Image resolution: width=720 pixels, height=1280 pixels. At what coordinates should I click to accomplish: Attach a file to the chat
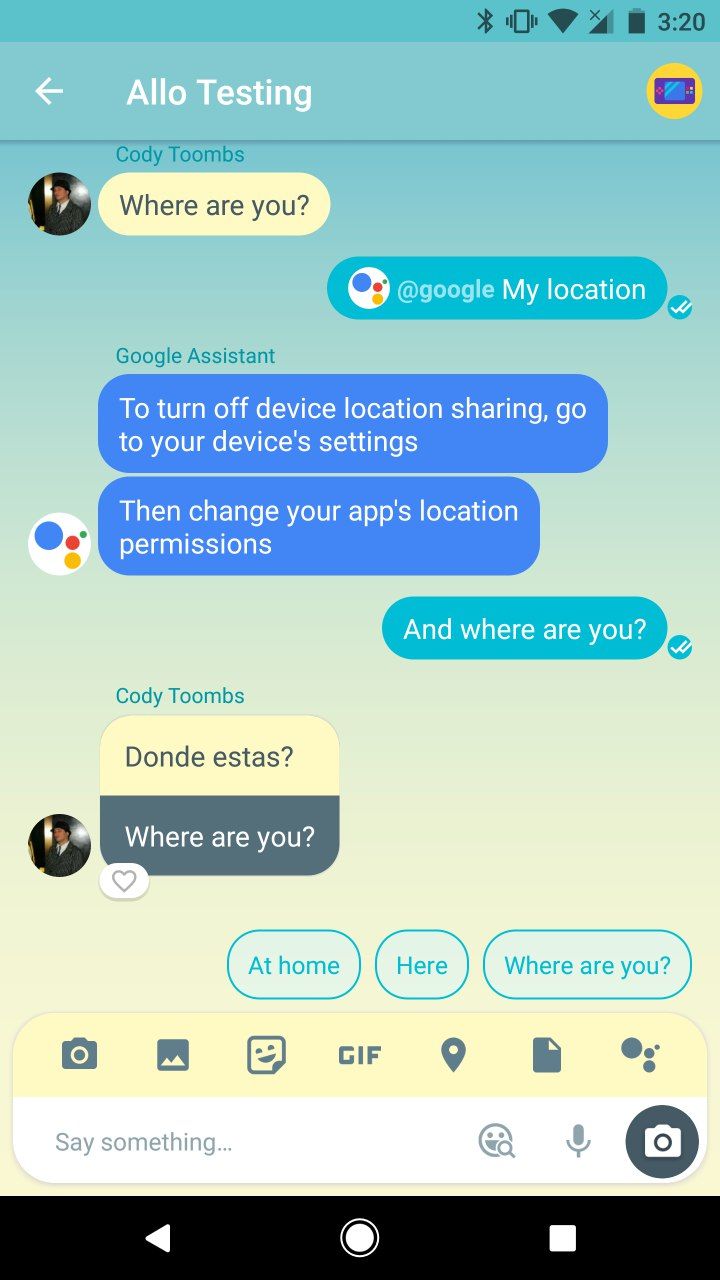(547, 1055)
